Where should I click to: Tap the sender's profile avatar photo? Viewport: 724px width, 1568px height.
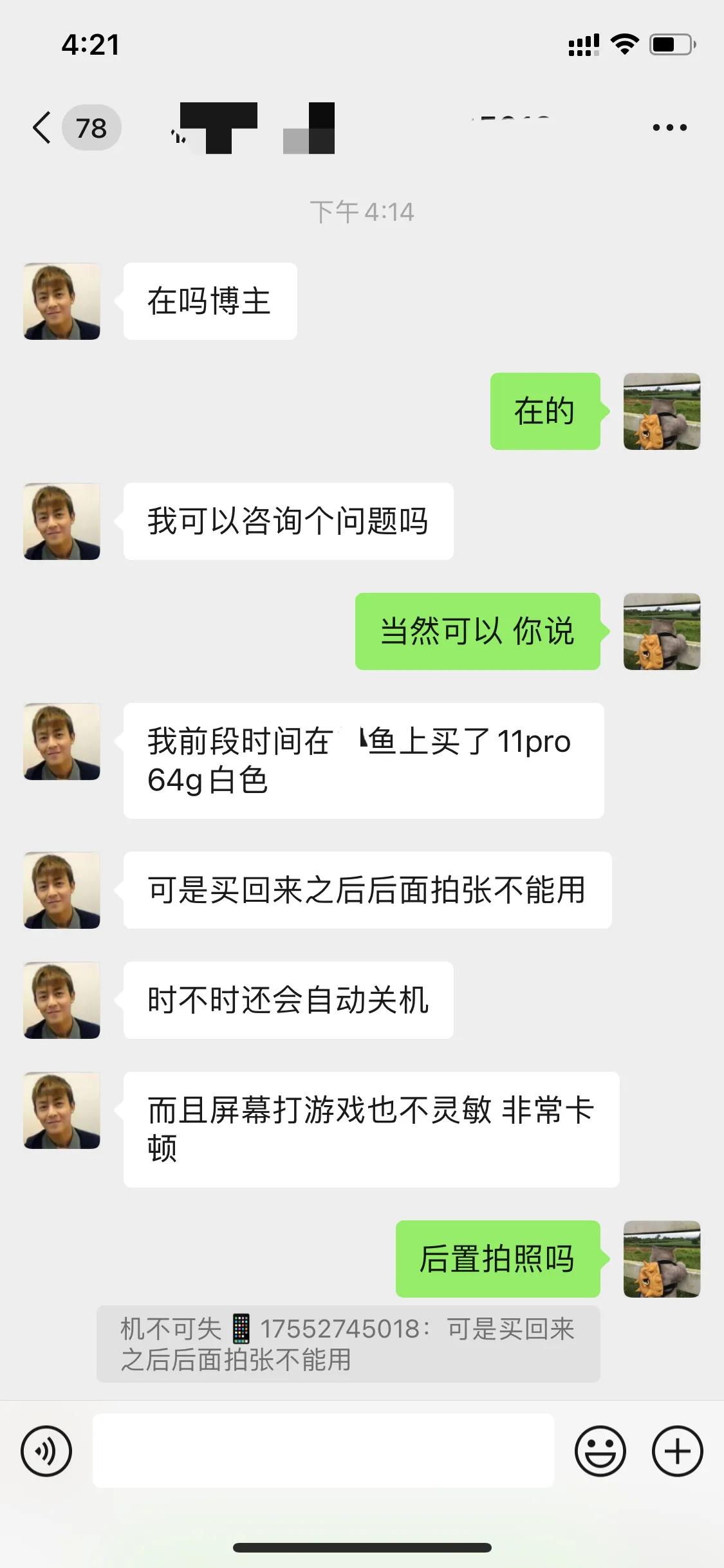(x=61, y=301)
